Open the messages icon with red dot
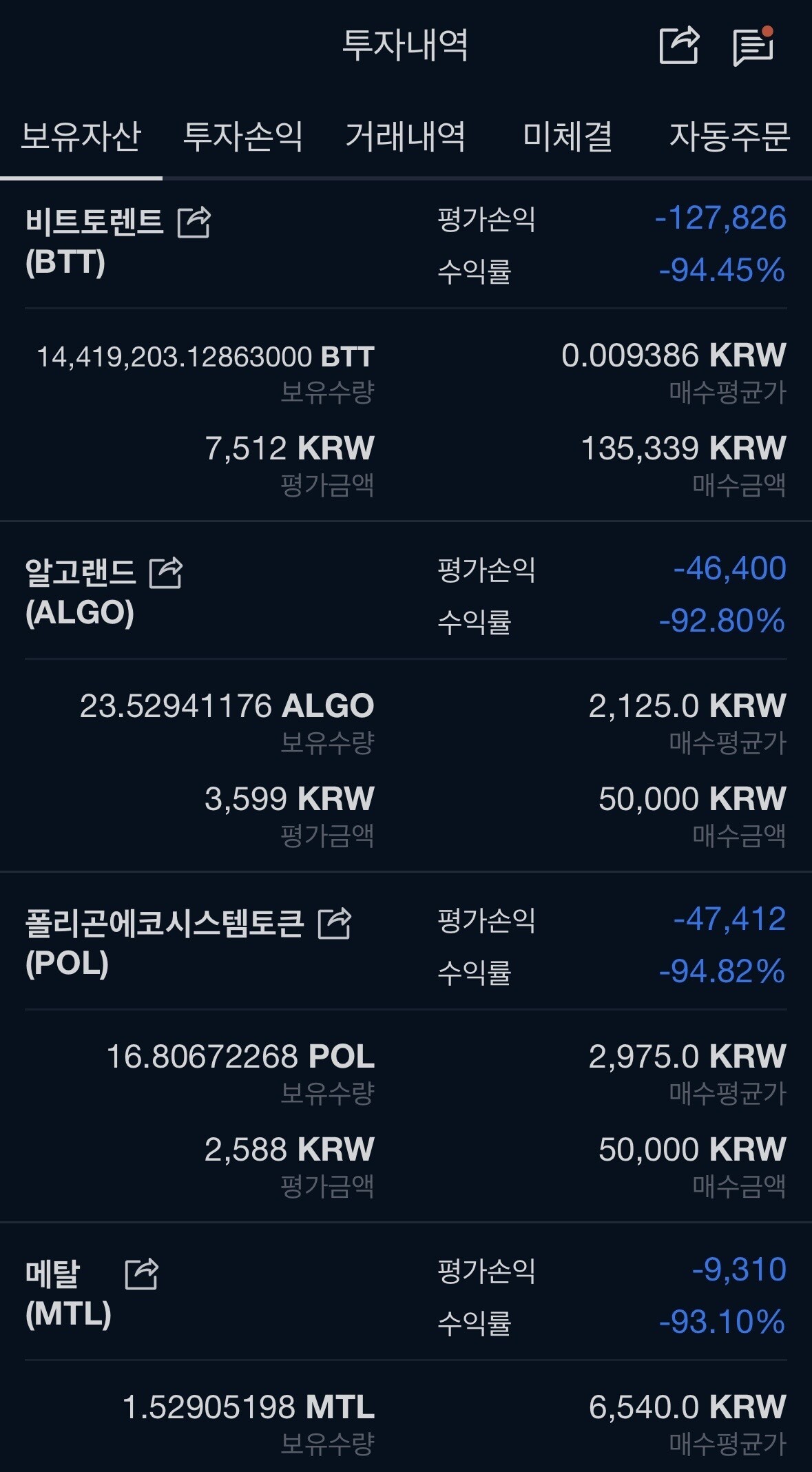This screenshot has height=1472, width=812. 753,47
